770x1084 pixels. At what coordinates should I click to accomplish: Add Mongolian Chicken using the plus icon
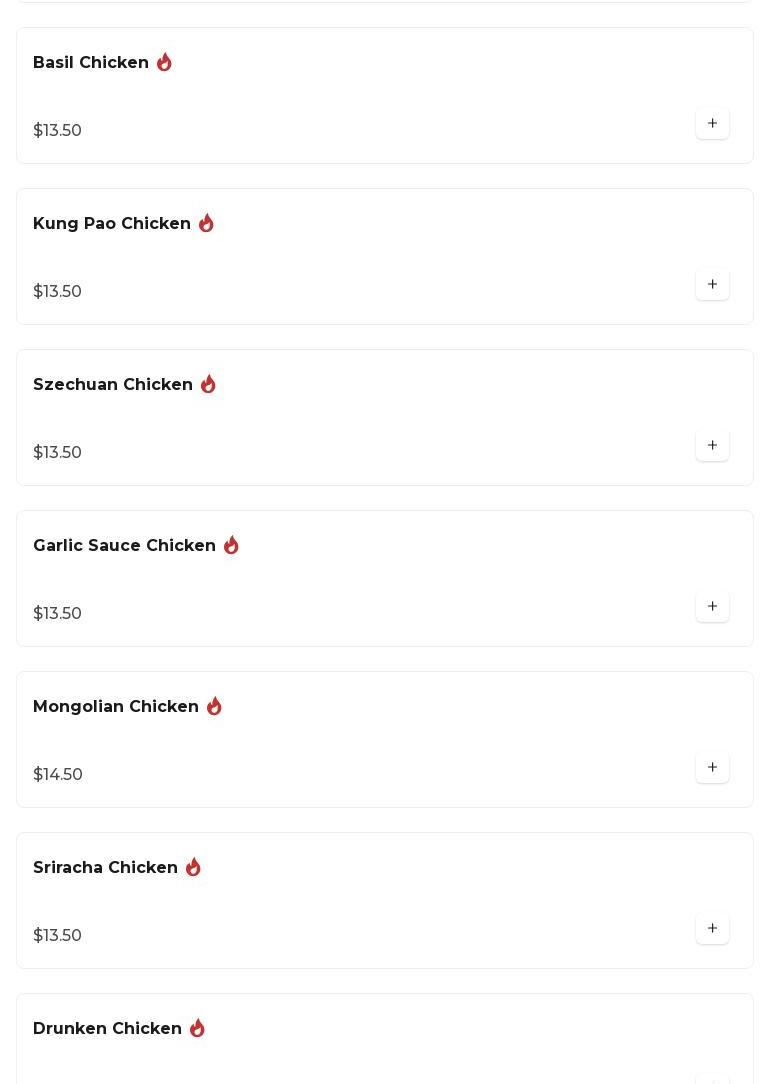click(712, 768)
